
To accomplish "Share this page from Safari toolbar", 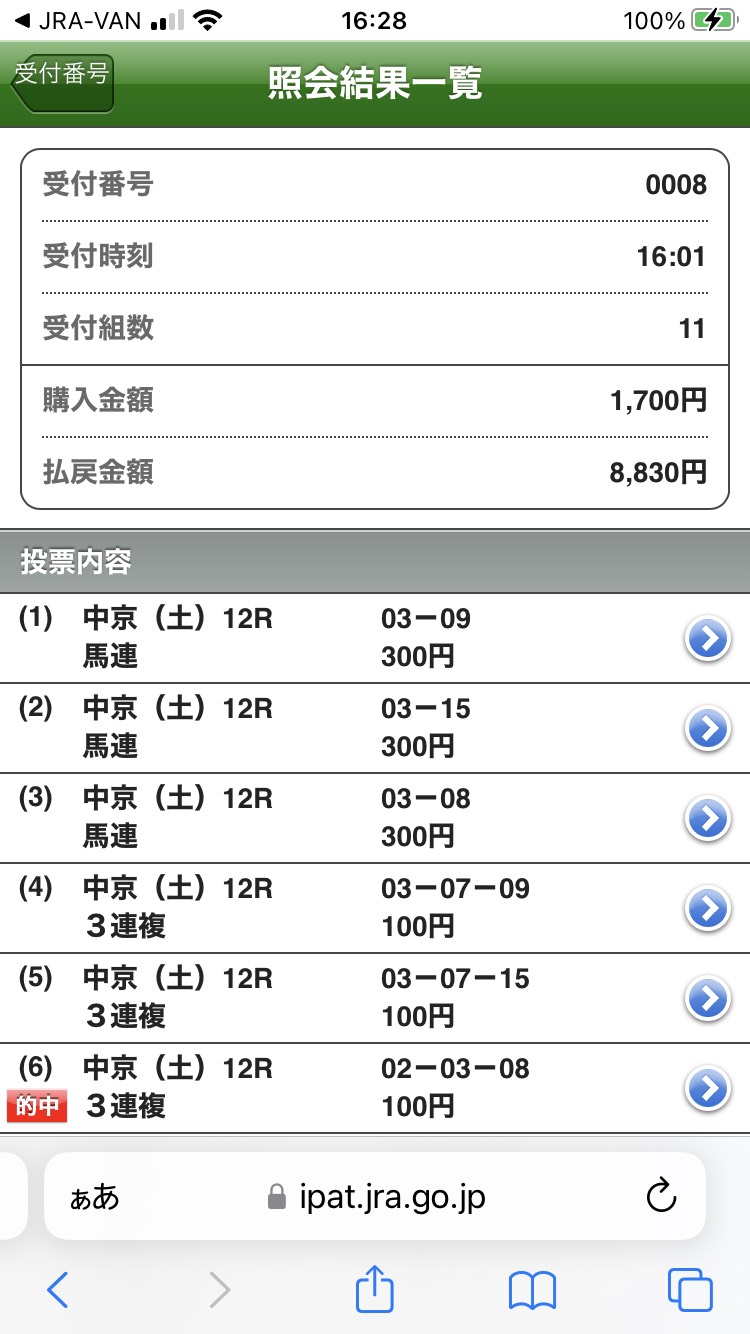I will (x=375, y=1288).
